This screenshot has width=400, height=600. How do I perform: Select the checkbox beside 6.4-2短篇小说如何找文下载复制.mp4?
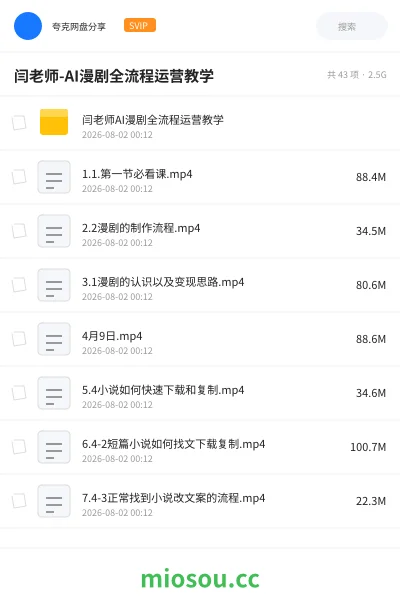click(19, 447)
